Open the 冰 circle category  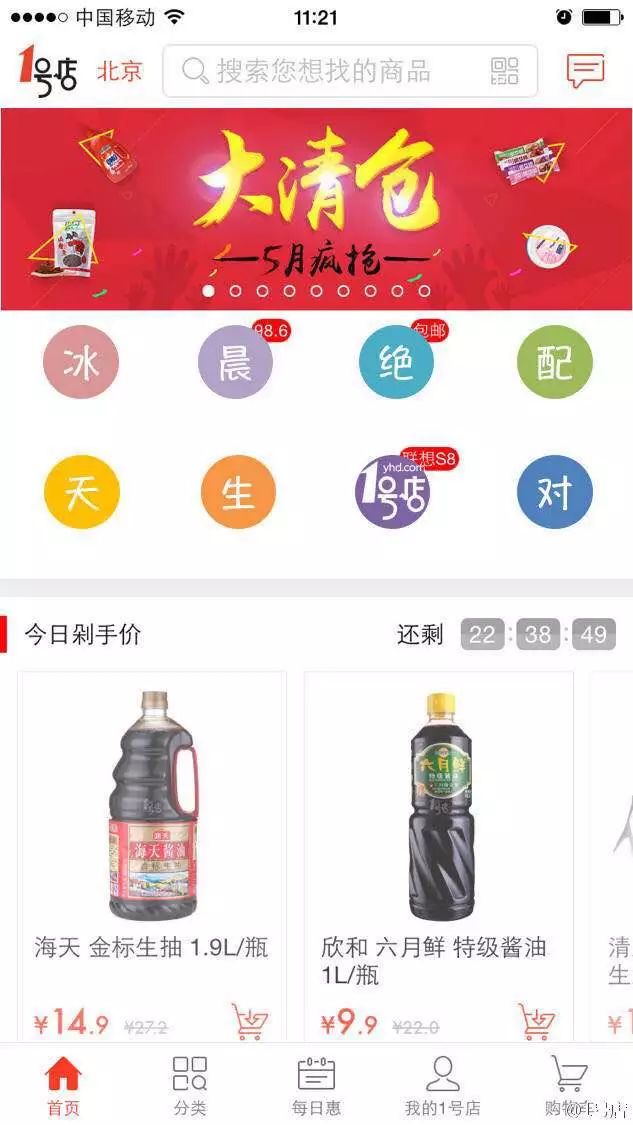(x=81, y=362)
